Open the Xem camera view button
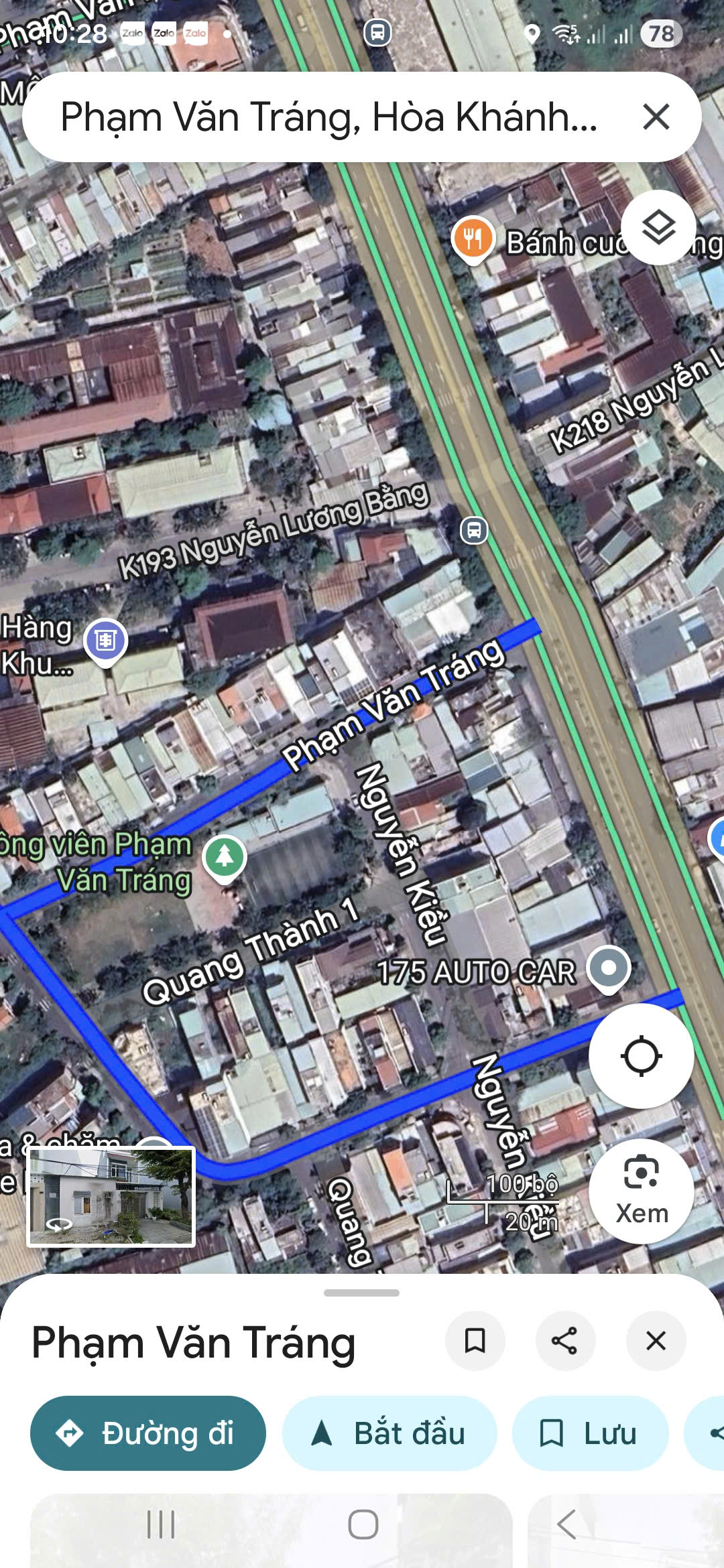724x1568 pixels. pyautogui.click(x=641, y=1191)
